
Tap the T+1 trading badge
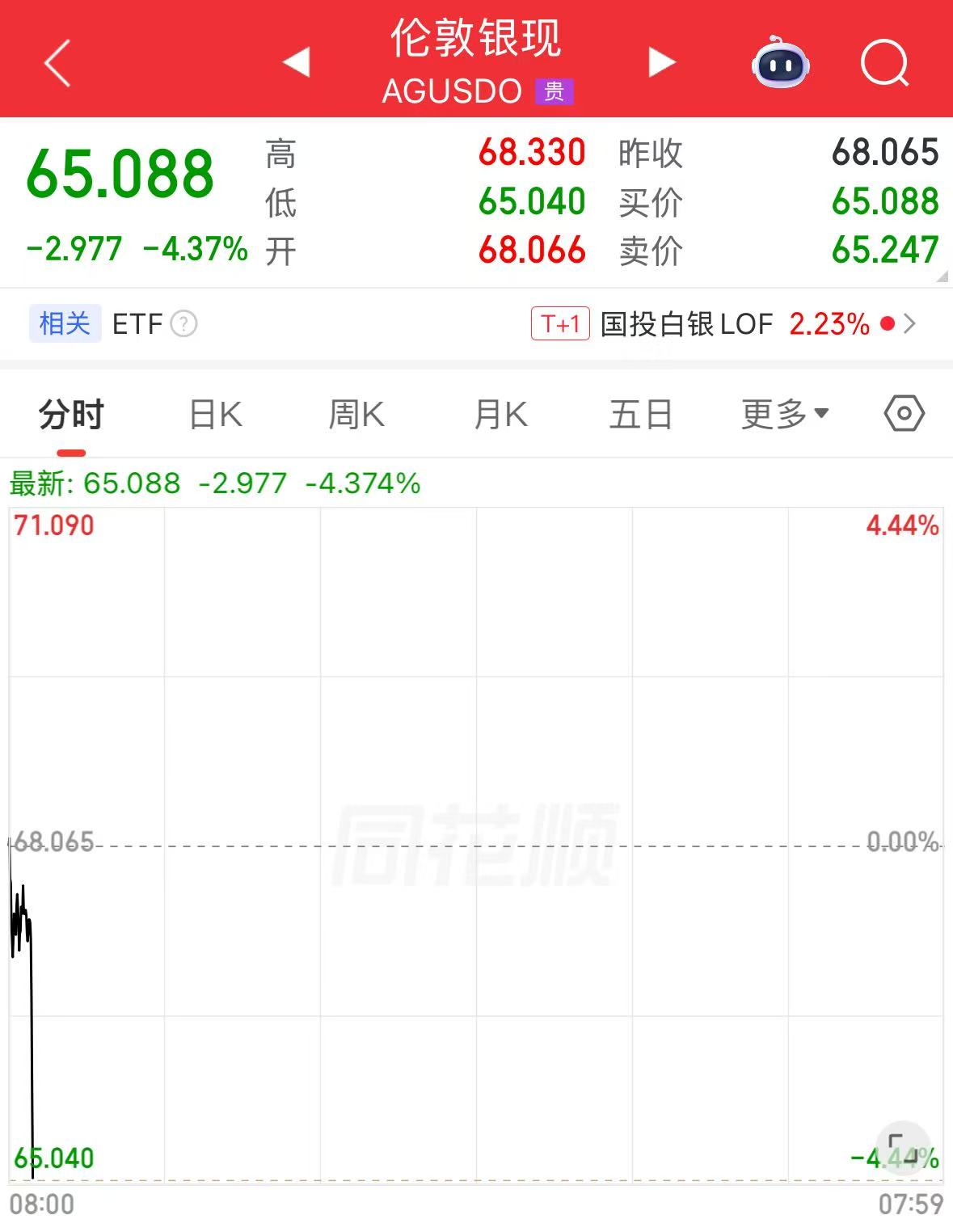[x=559, y=323]
